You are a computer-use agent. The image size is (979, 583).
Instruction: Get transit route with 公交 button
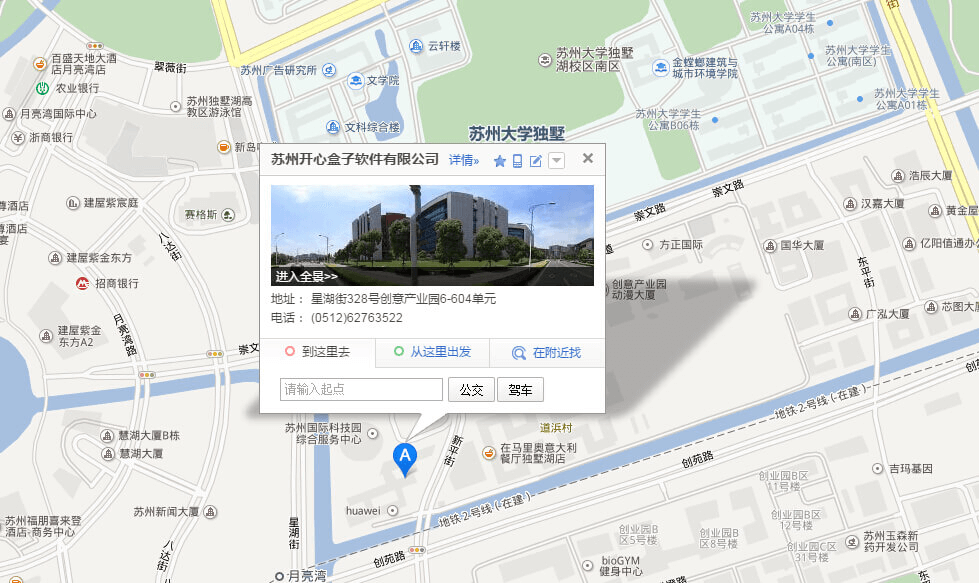coord(471,390)
